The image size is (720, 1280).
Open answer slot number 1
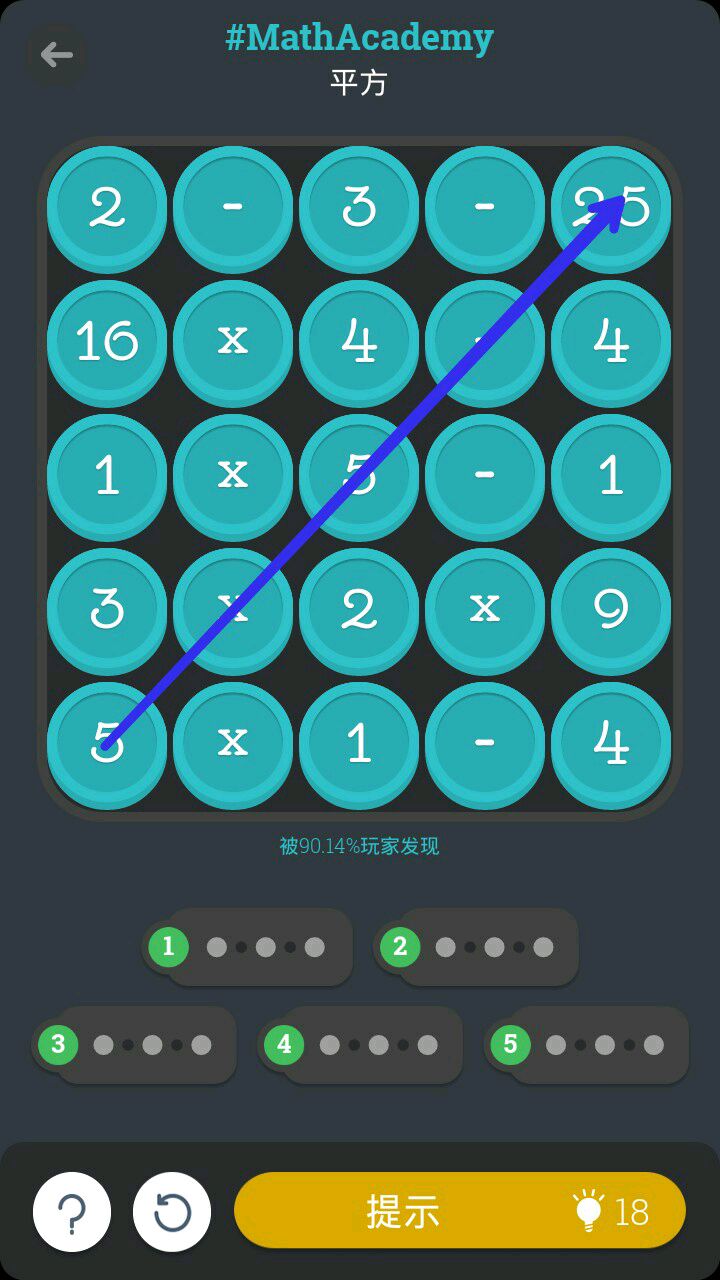[x=250, y=946]
